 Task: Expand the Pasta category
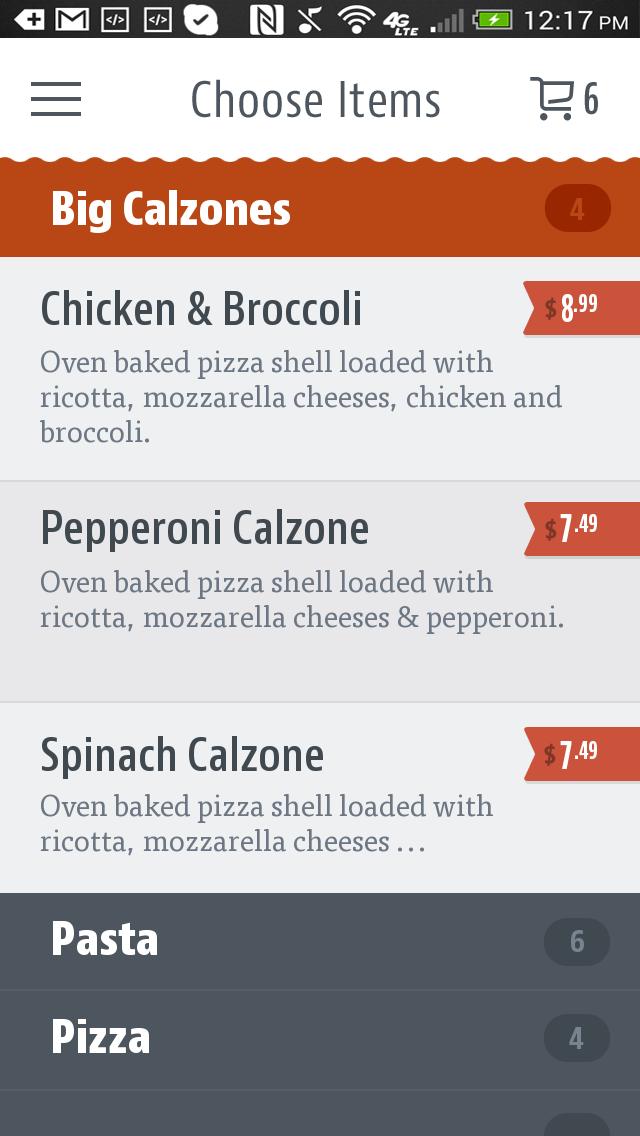[320, 941]
